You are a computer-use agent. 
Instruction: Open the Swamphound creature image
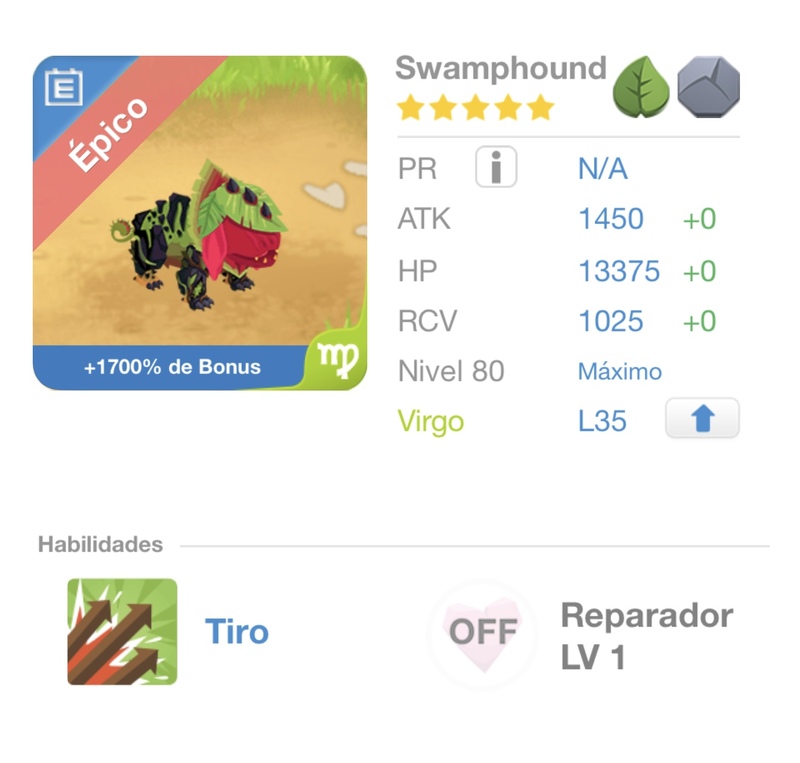200,222
